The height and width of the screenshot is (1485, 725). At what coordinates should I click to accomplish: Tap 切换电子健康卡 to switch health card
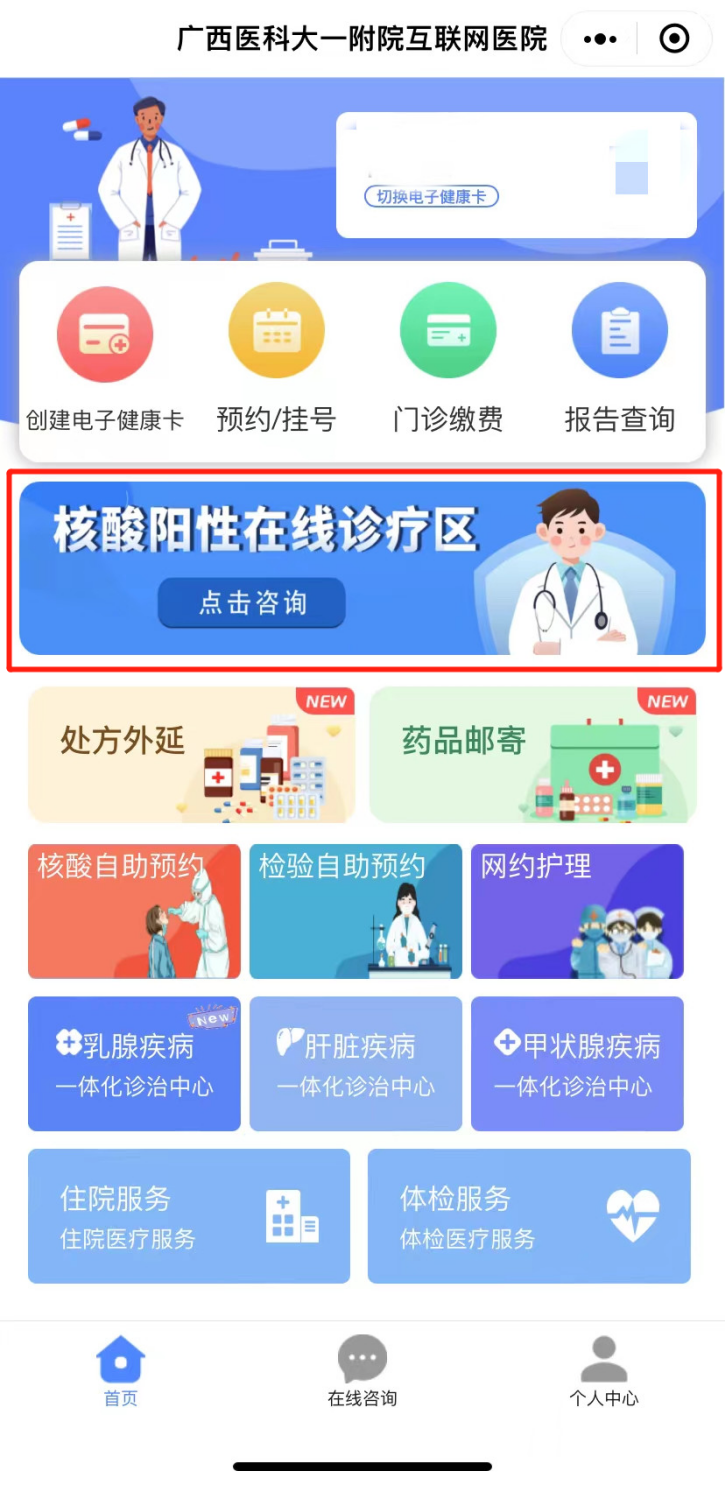[431, 197]
